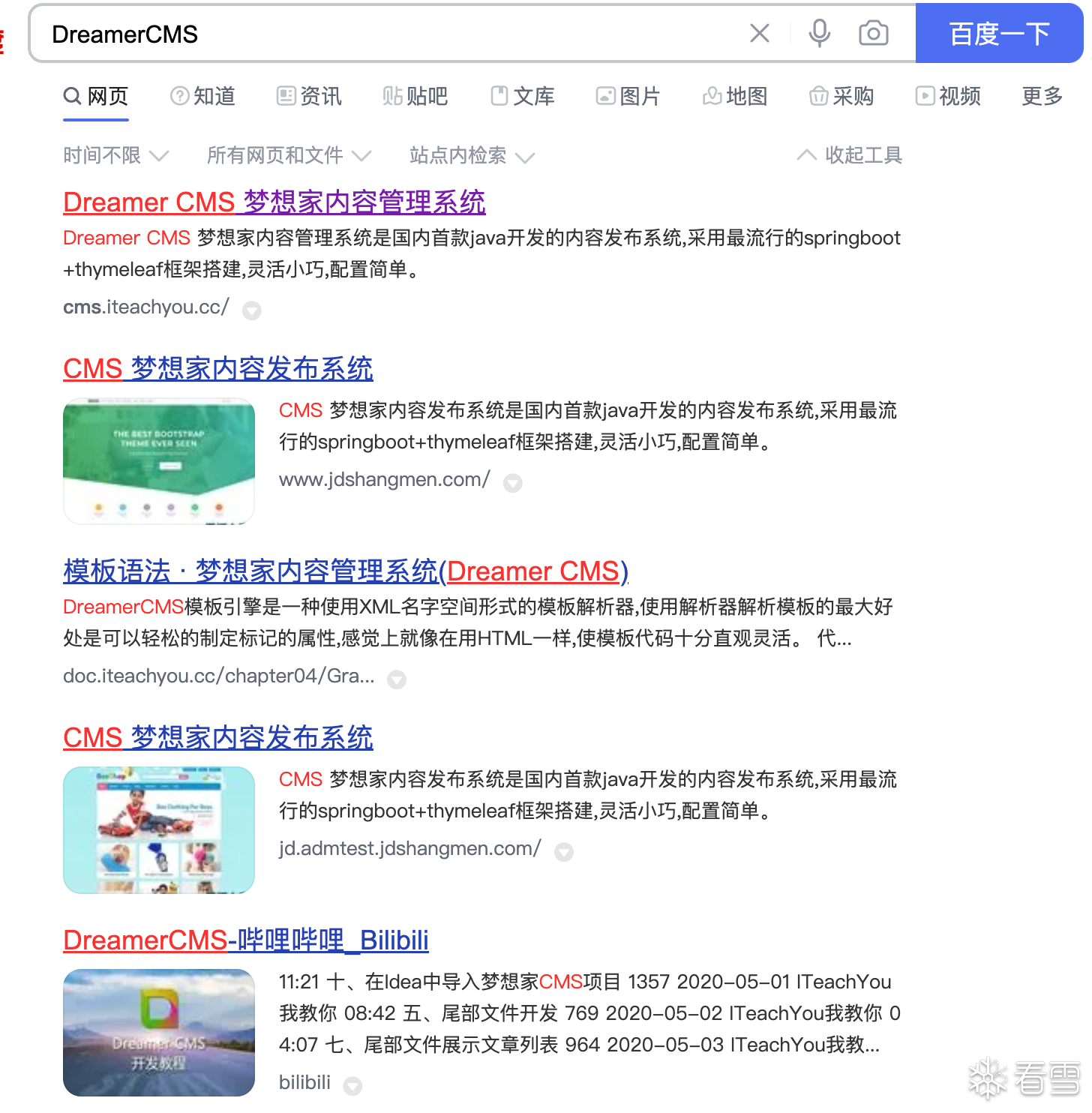Switch to the 文库 tab
Viewport: 1092px width, 1113px height.
tap(523, 96)
